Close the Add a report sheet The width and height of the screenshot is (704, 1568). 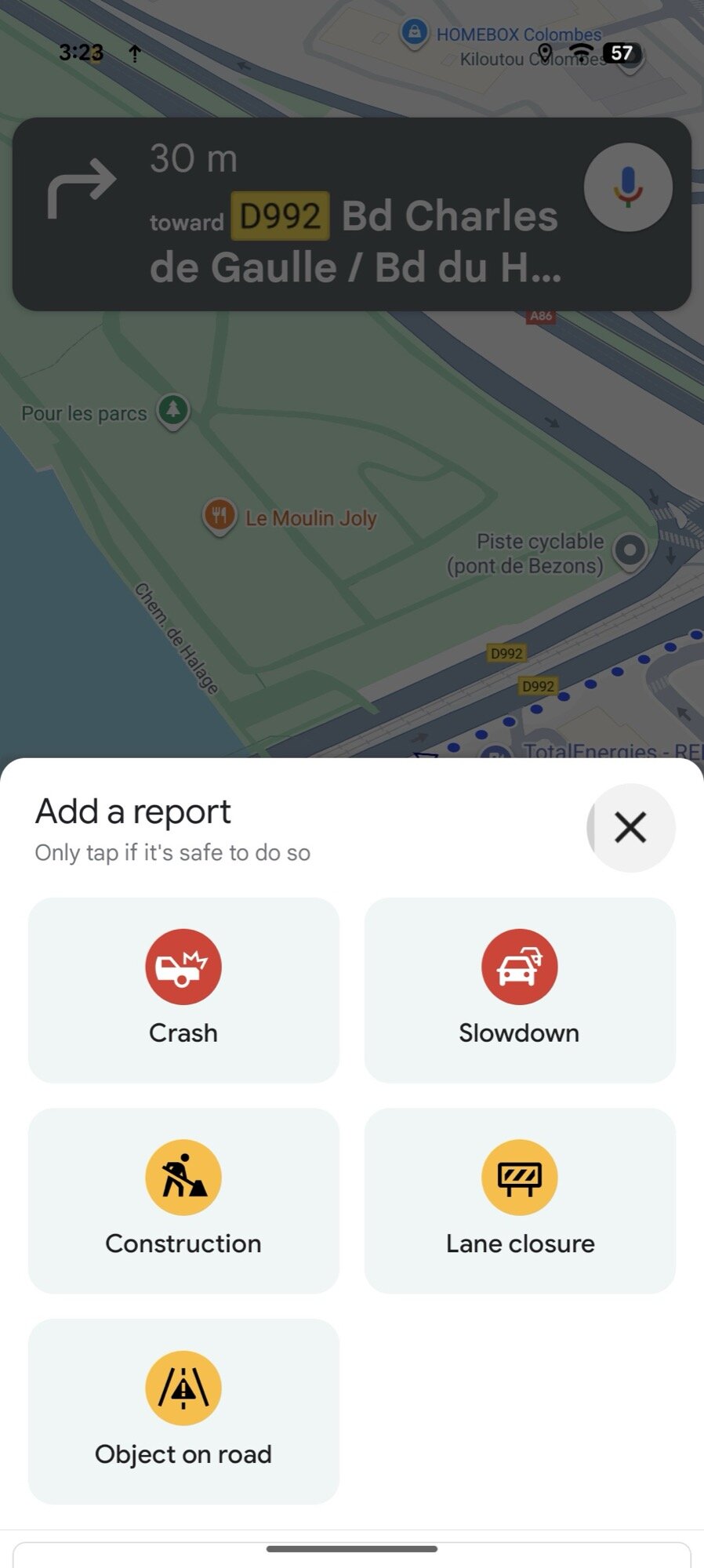coord(630,827)
